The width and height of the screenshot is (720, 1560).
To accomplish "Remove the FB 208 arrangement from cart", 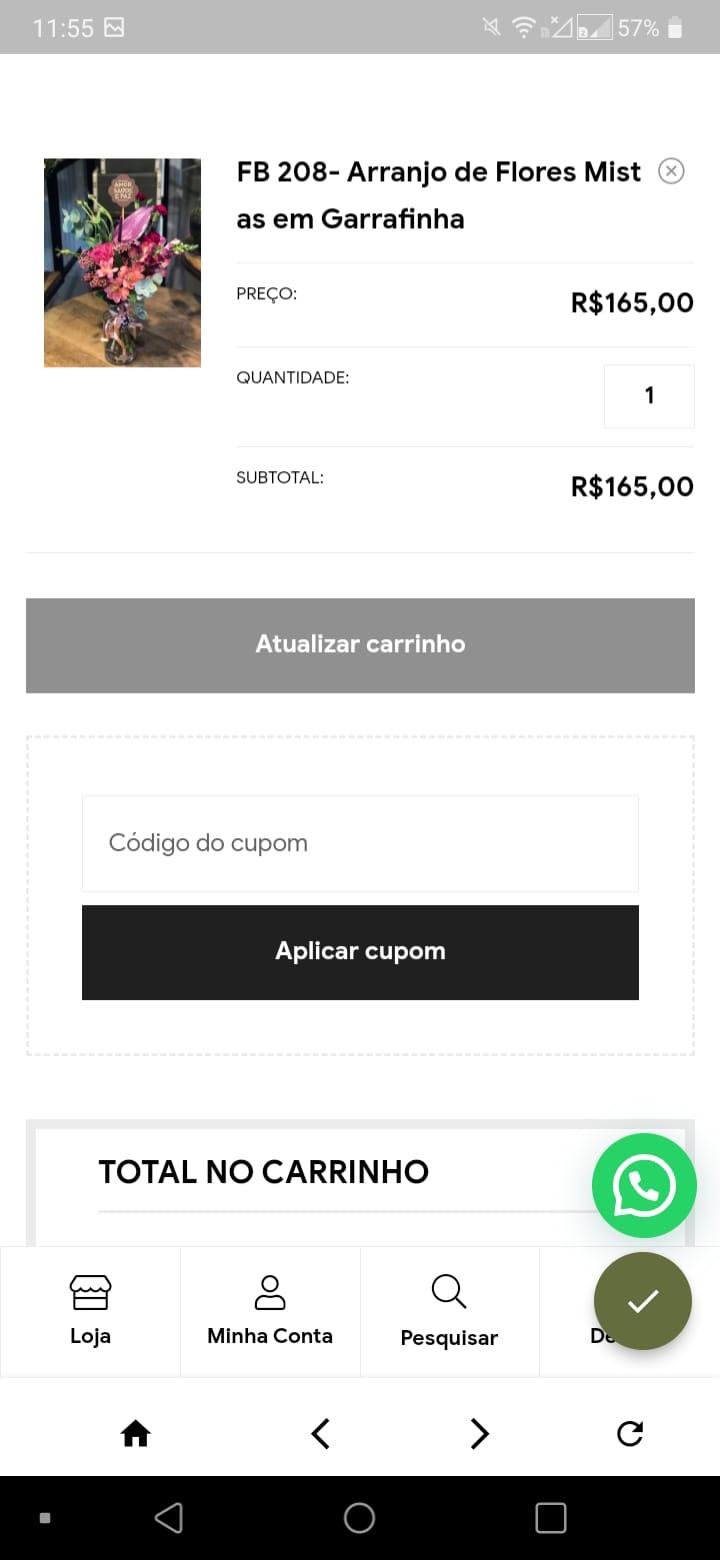I will 671,171.
